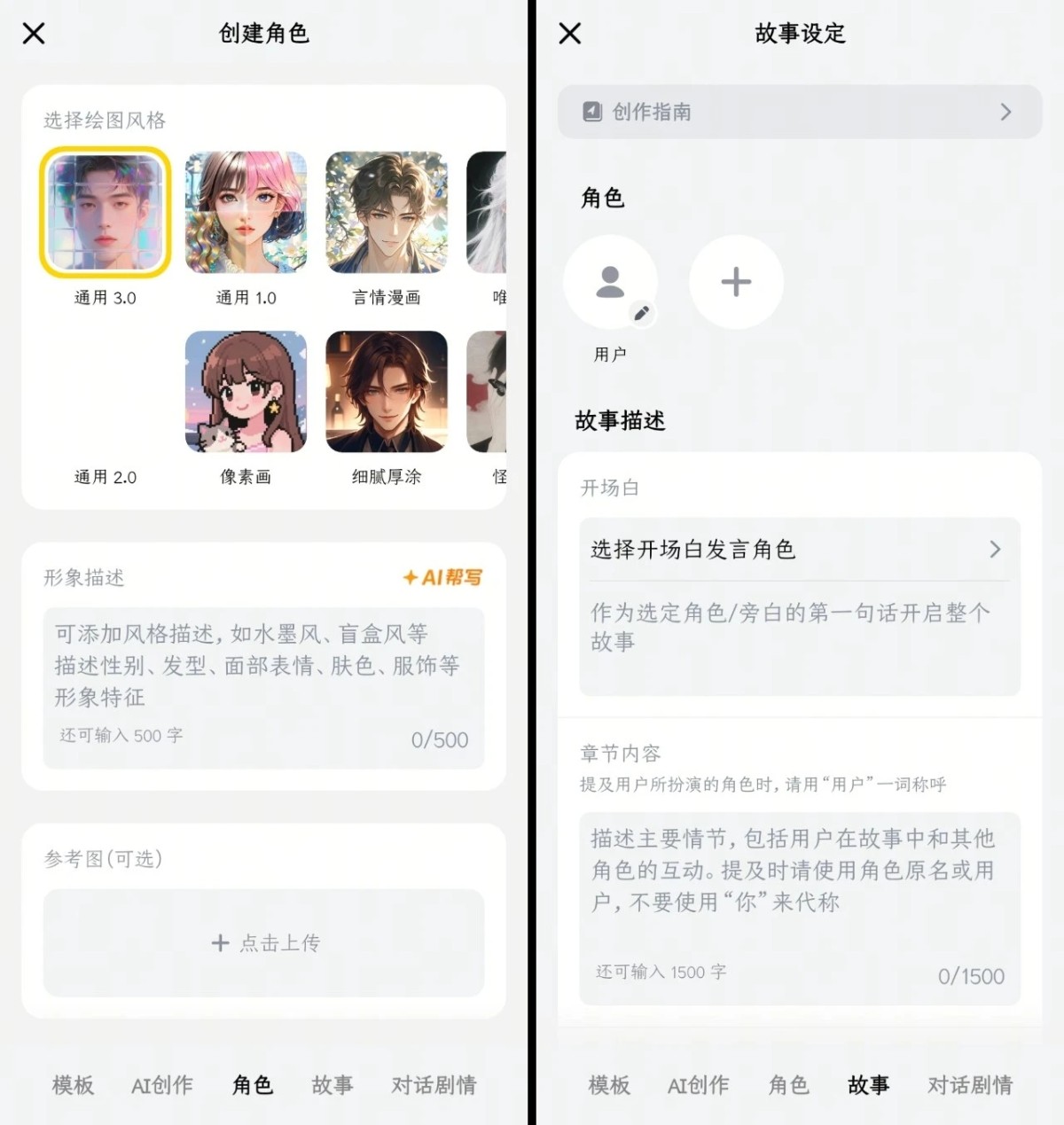Select the 通用 3.0 style

(x=105, y=213)
